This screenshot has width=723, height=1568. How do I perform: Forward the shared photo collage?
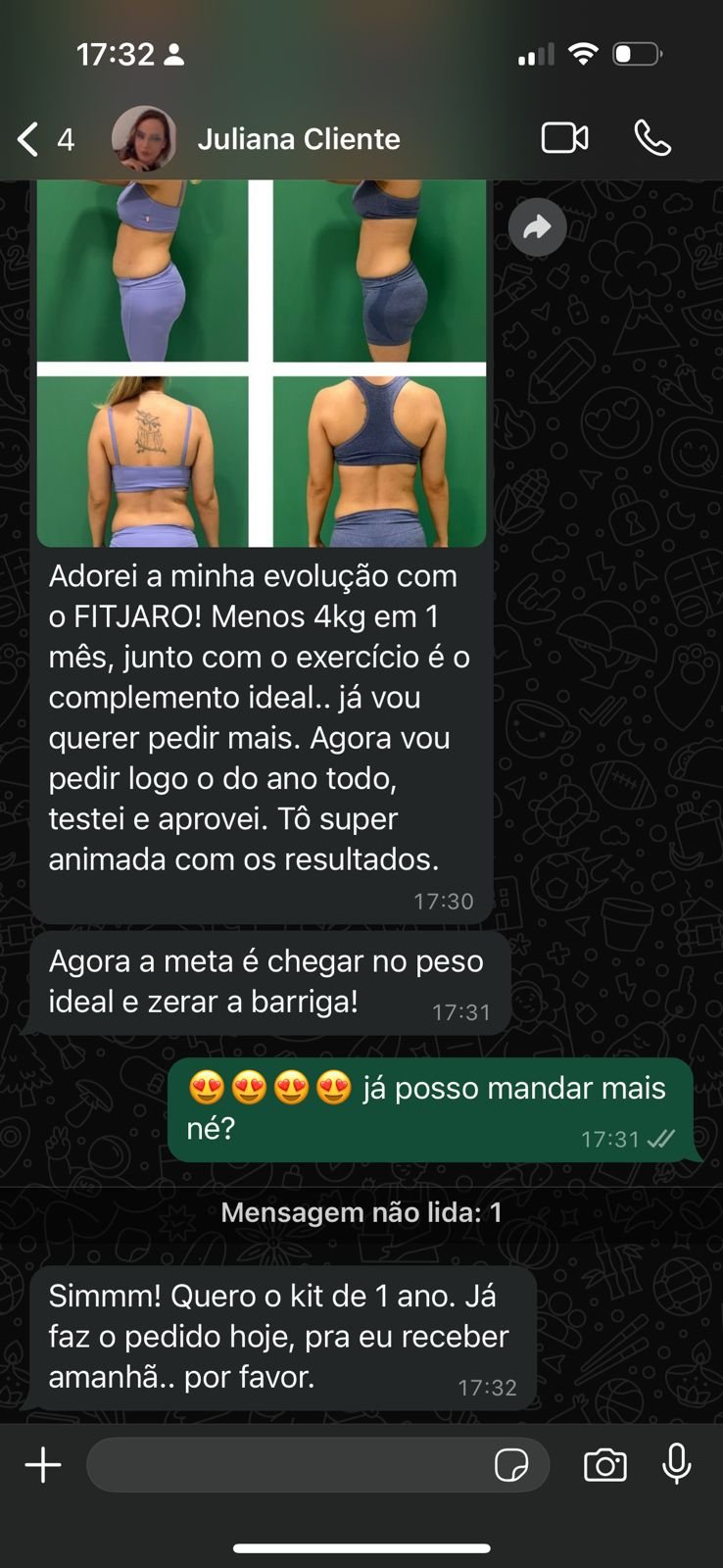538,226
